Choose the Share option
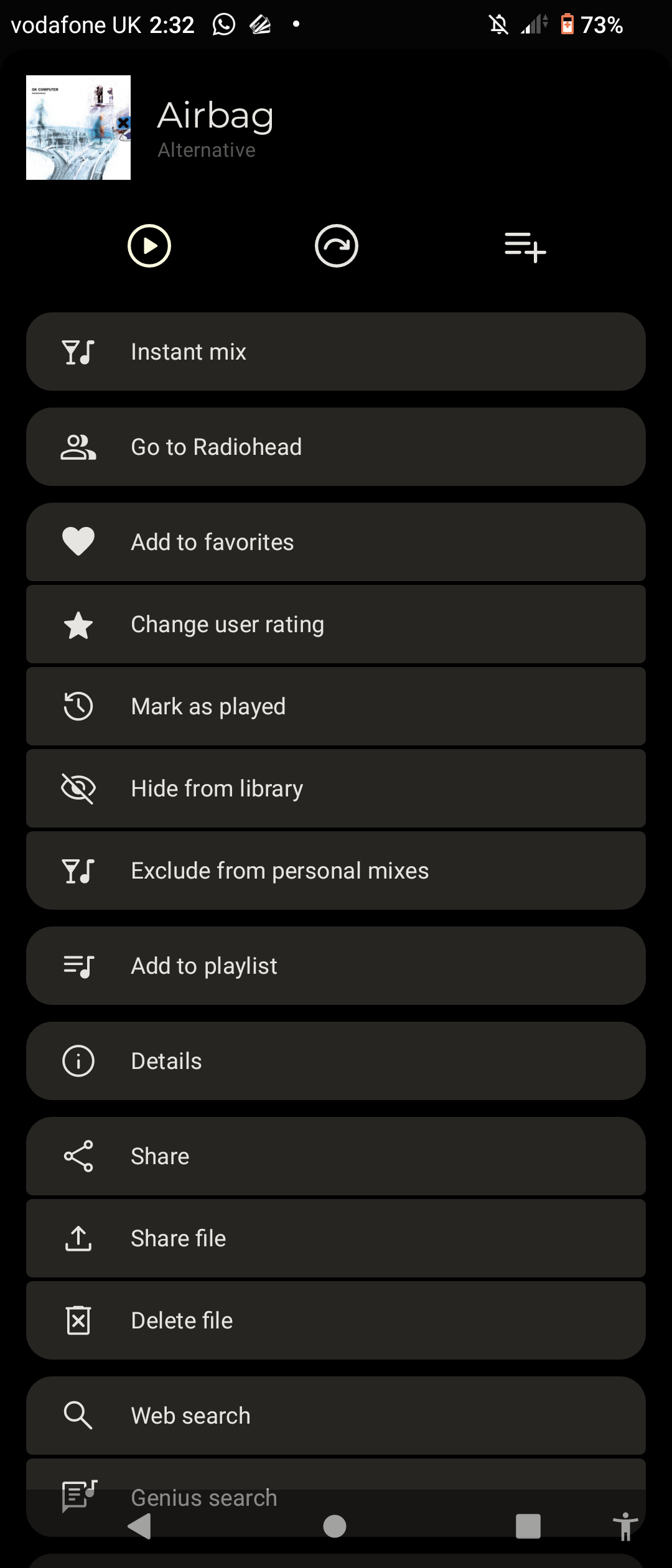The width and height of the screenshot is (672, 1568). 336,1156
